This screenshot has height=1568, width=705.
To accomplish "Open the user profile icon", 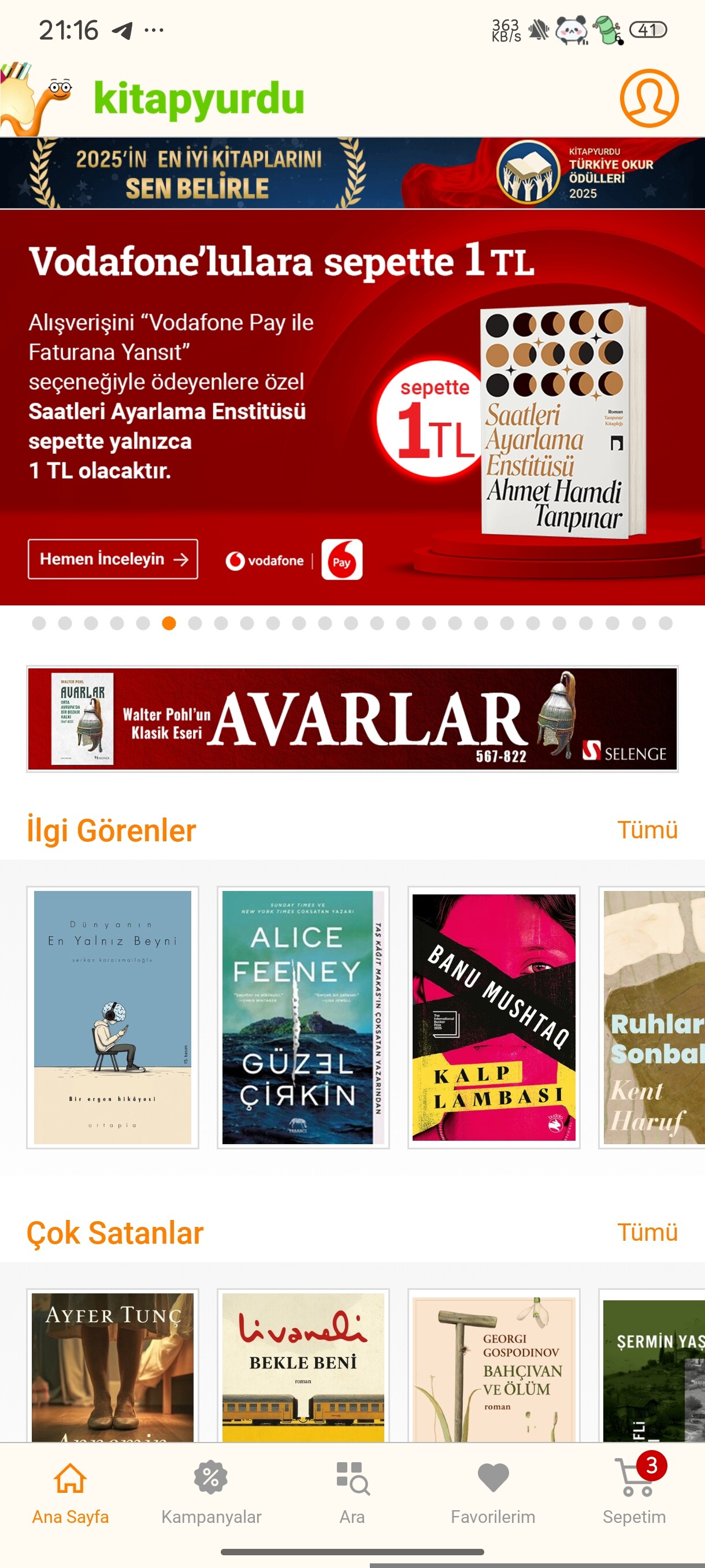I will [x=648, y=98].
